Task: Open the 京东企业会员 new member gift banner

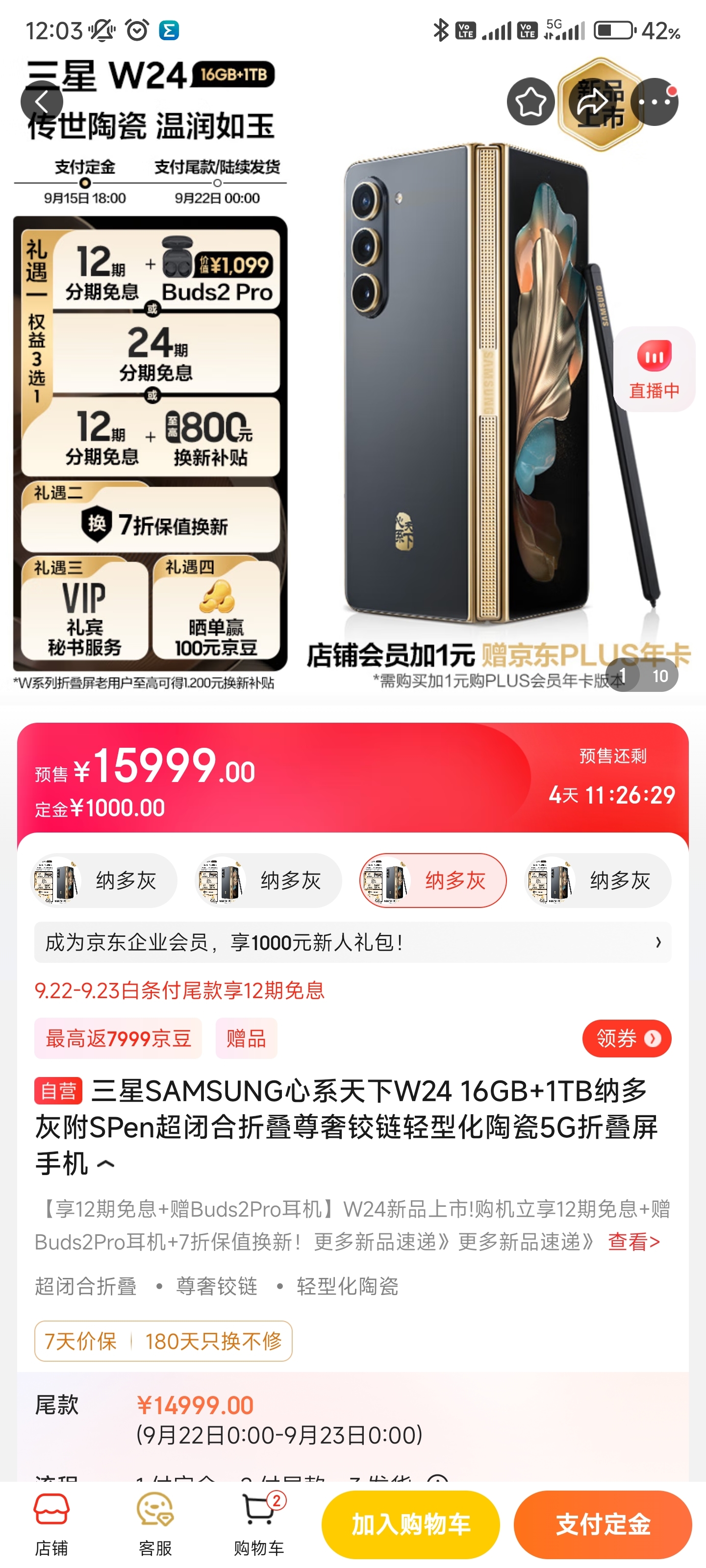Action: [x=353, y=942]
